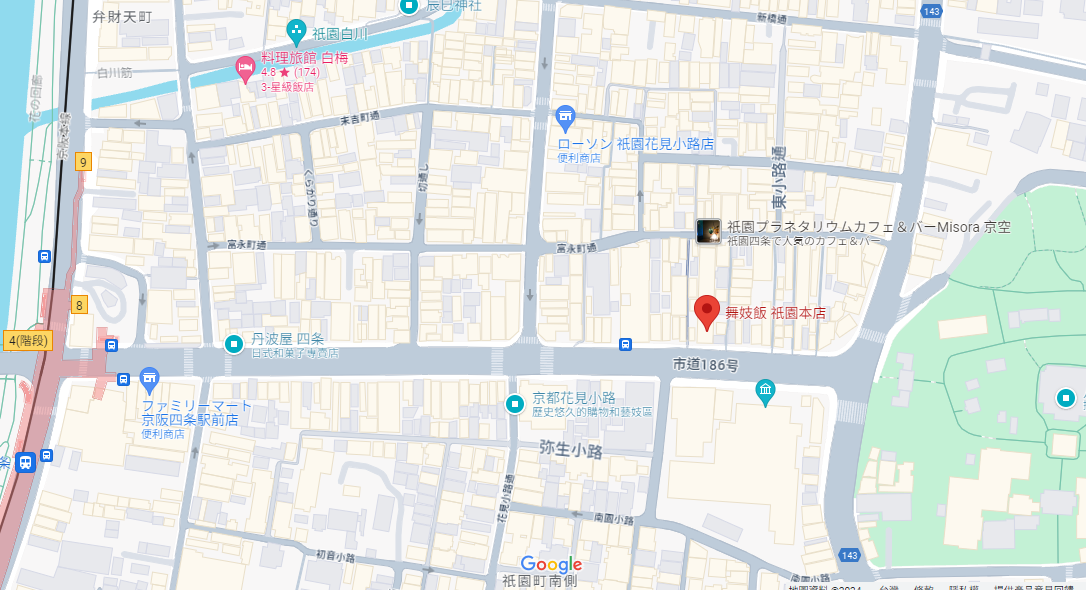Image resolution: width=1086 pixels, height=590 pixels.
Task: Select the 祇園白川 place marker
Action: pyautogui.click(x=296, y=32)
